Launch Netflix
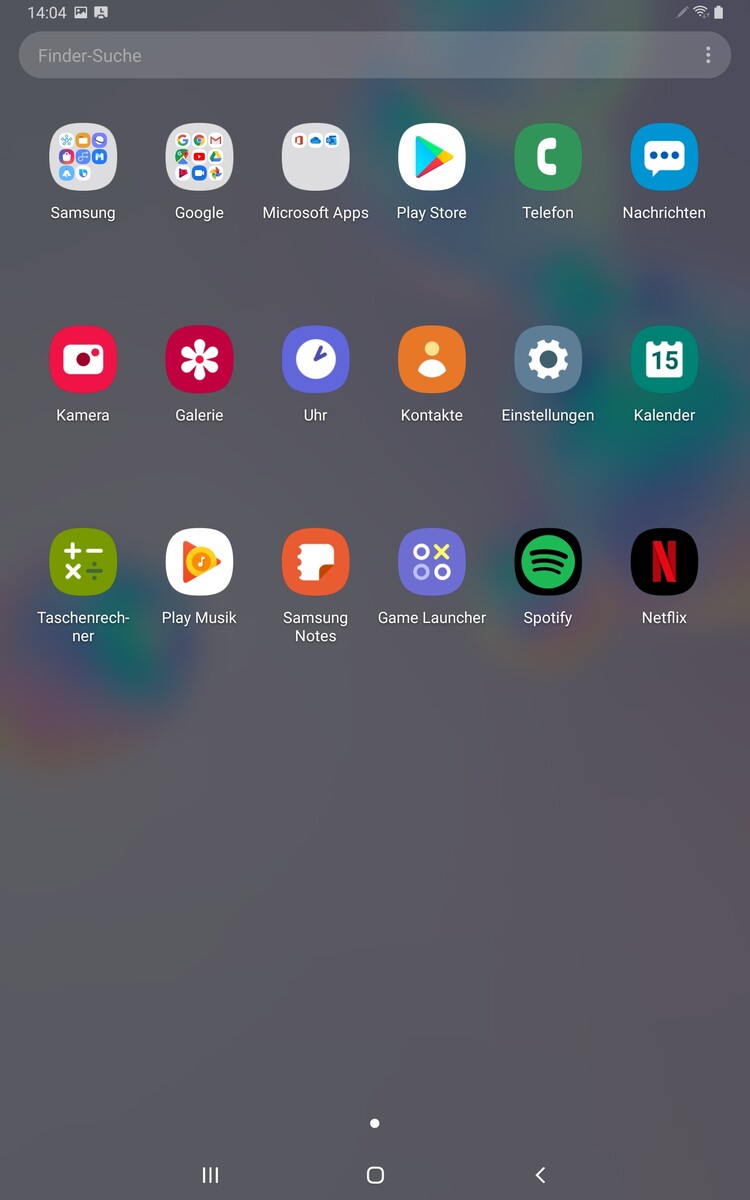The height and width of the screenshot is (1200, 750). 664,562
